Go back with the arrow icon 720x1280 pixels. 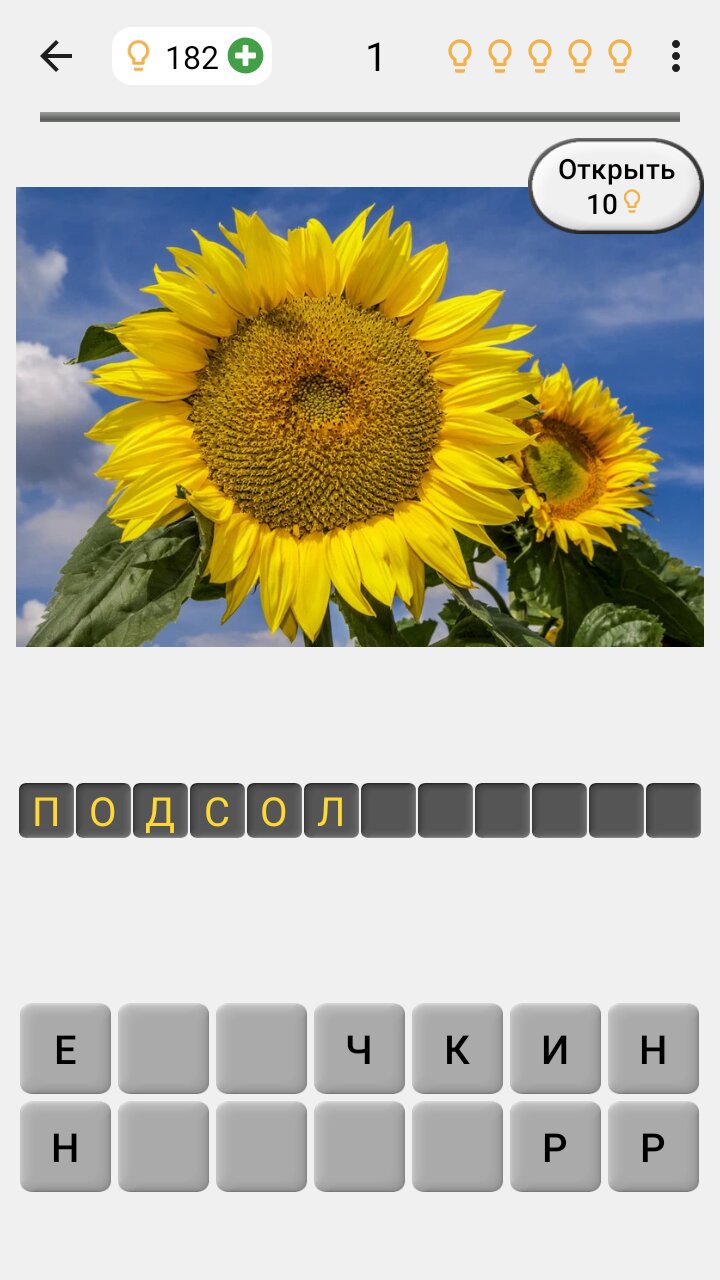click(x=56, y=57)
